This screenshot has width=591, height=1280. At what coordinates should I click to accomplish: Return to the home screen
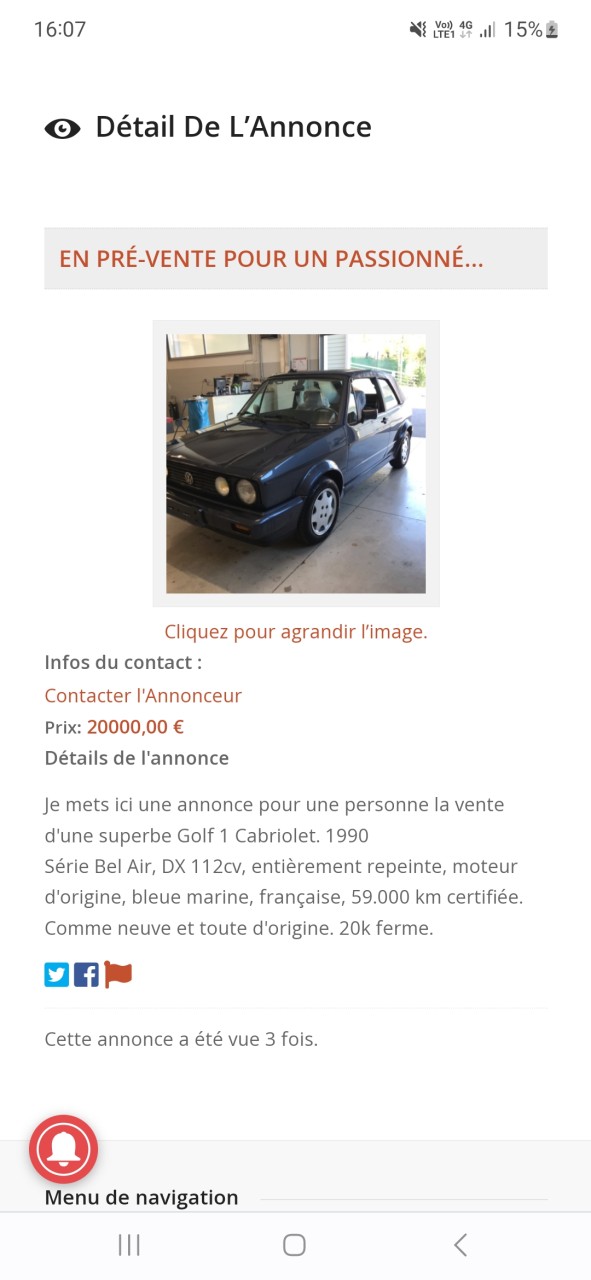pyautogui.click(x=294, y=1245)
